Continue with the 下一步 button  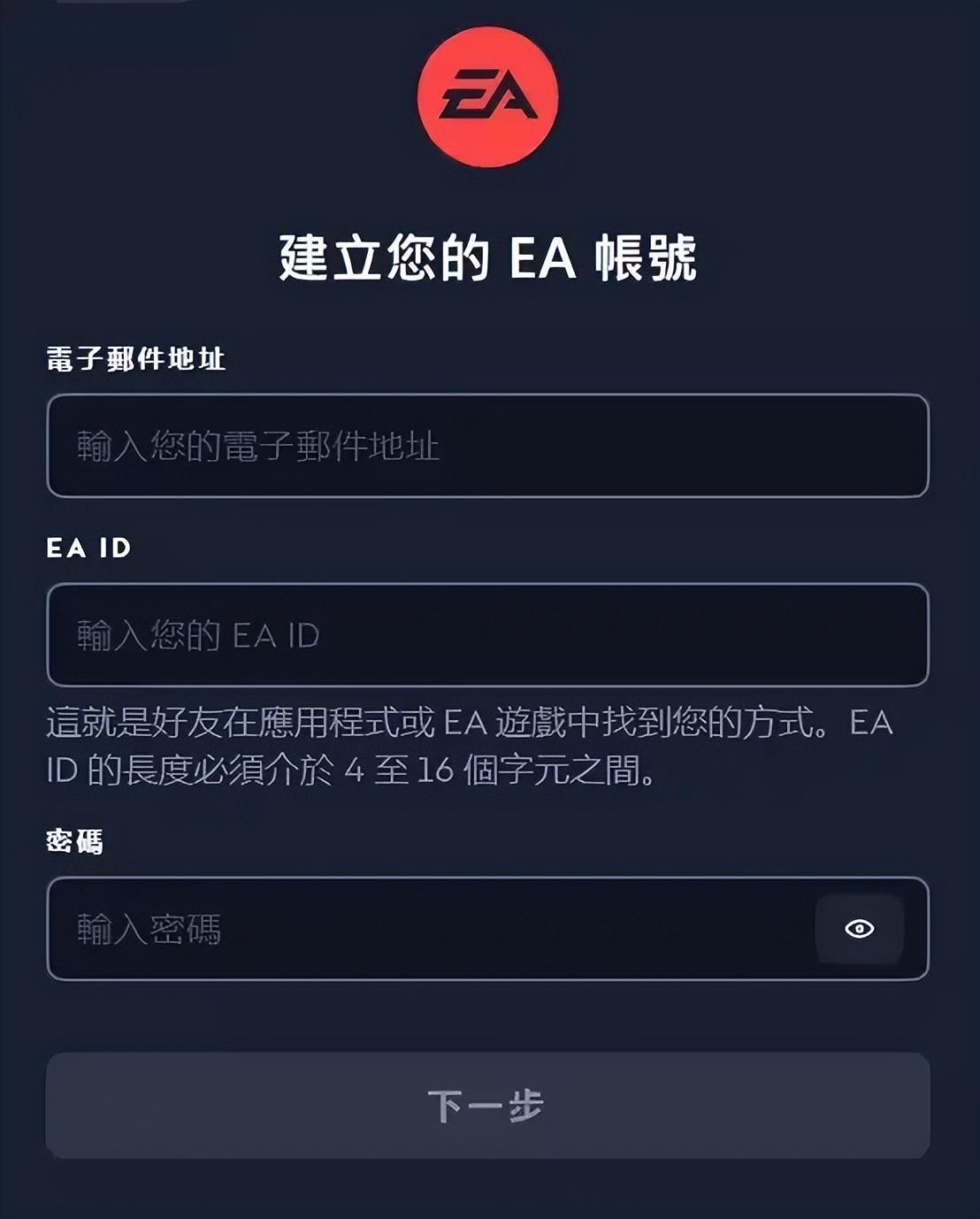pyautogui.click(x=486, y=1106)
